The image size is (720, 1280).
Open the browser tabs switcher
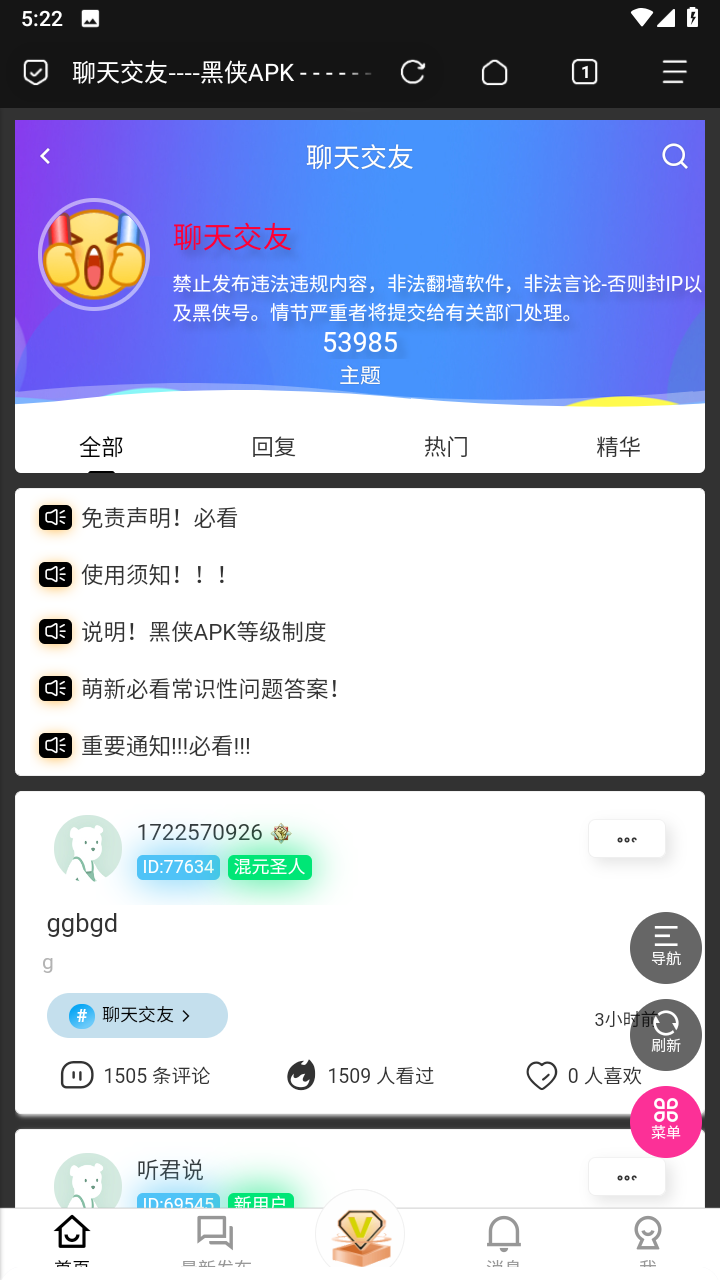coord(584,72)
